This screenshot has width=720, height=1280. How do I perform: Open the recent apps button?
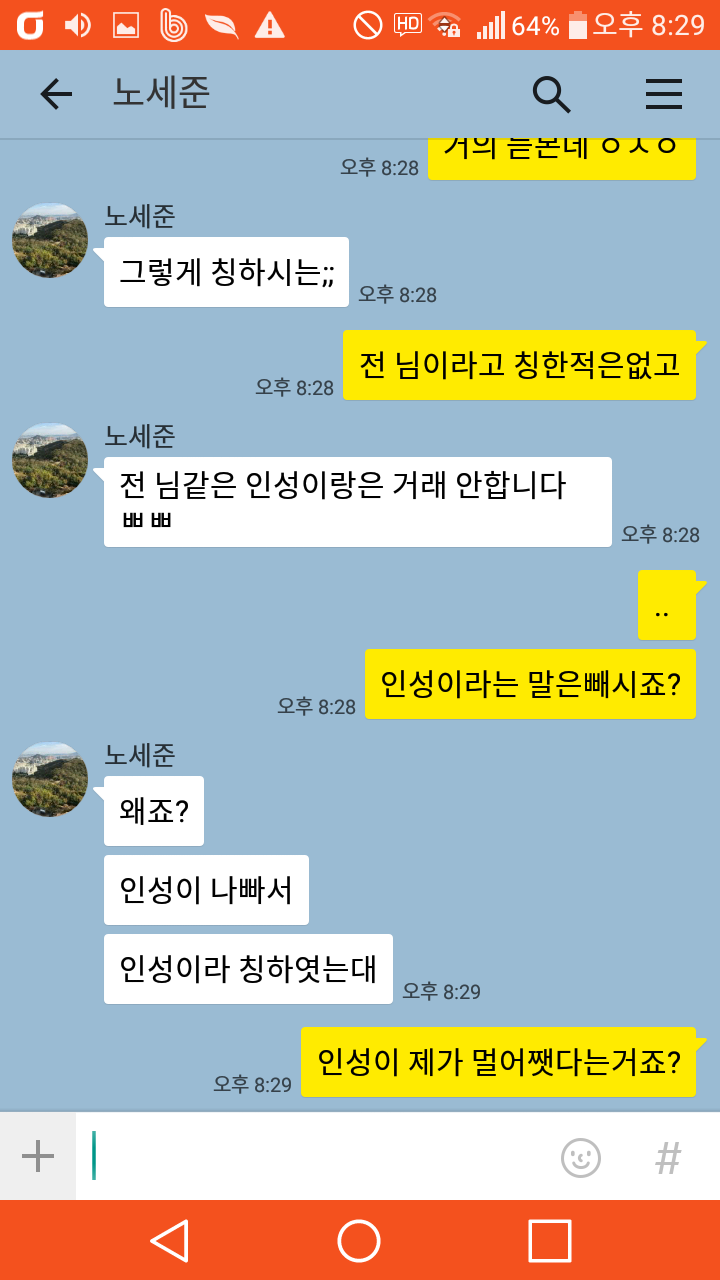(x=549, y=1241)
